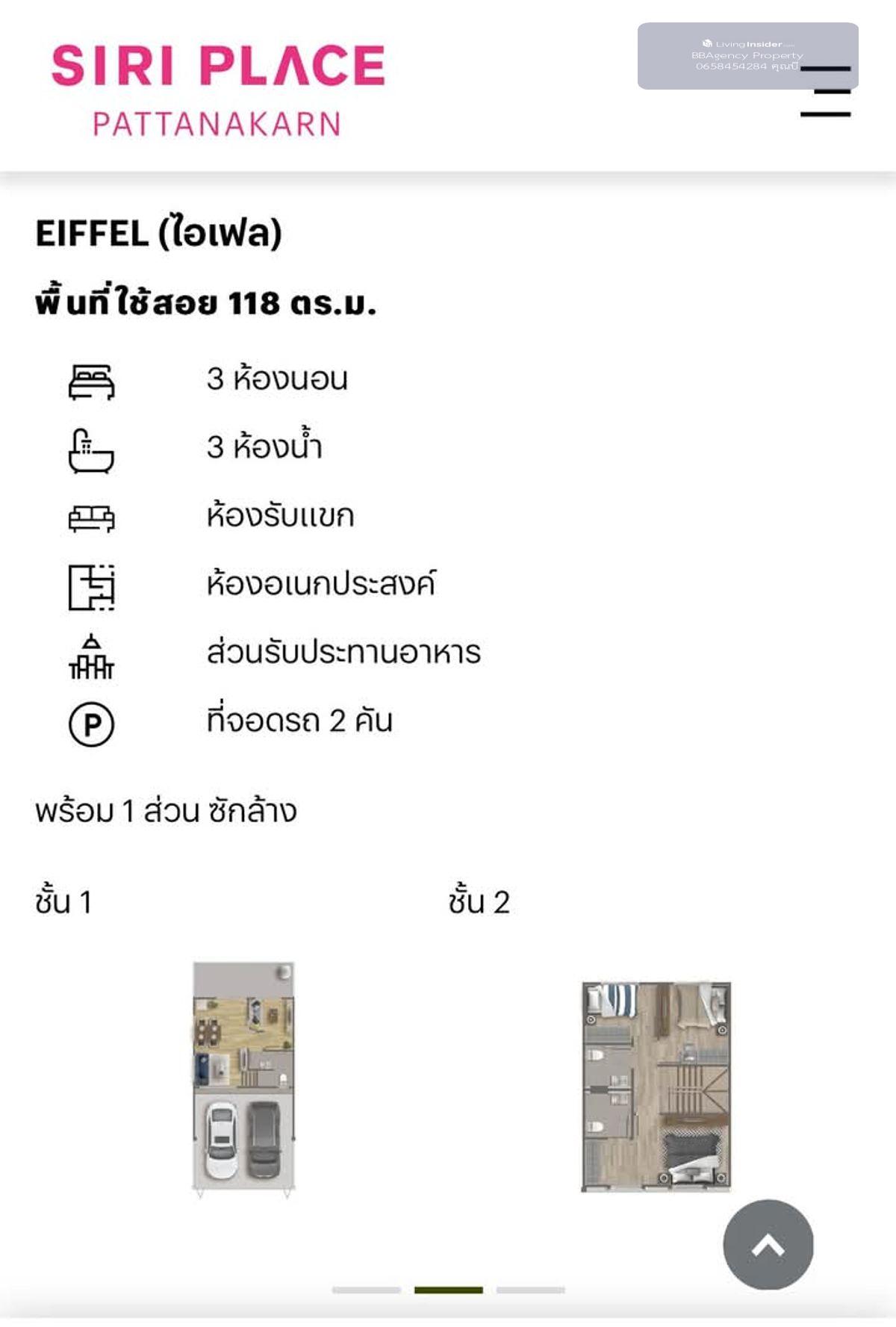This screenshot has height=1327, width=896.
Task: Tap the scroll-to-top arrow button
Action: 768,1244
